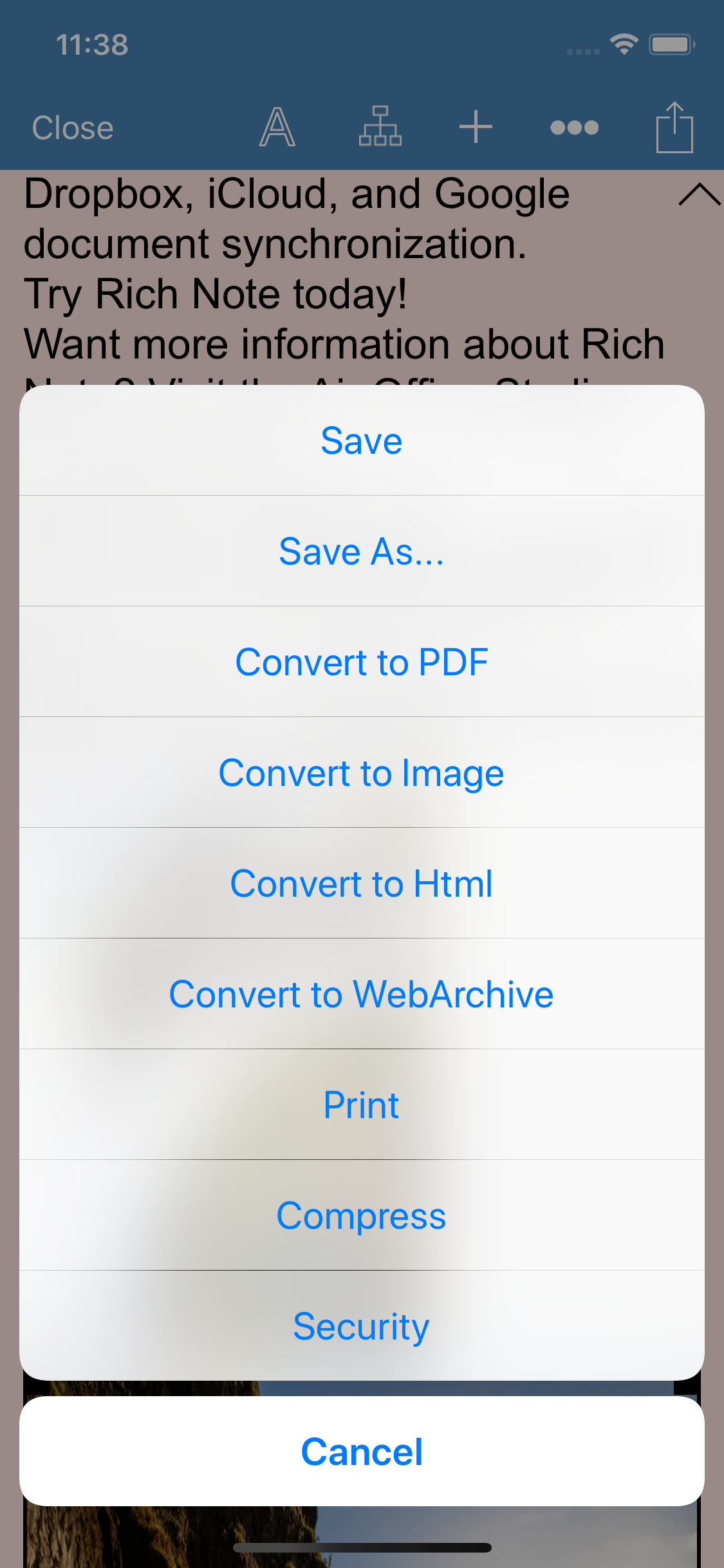
Task: Choose Compress from the menu
Action: (362, 1215)
